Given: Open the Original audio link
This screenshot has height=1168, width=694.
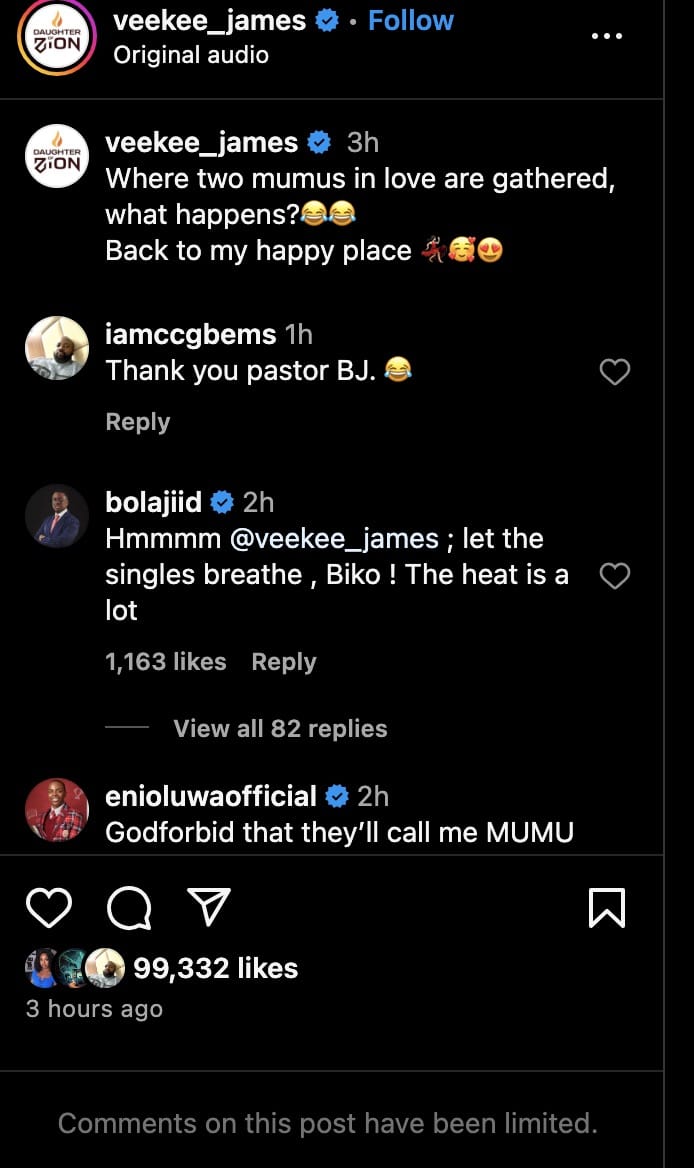Looking at the screenshot, I should pos(191,54).
